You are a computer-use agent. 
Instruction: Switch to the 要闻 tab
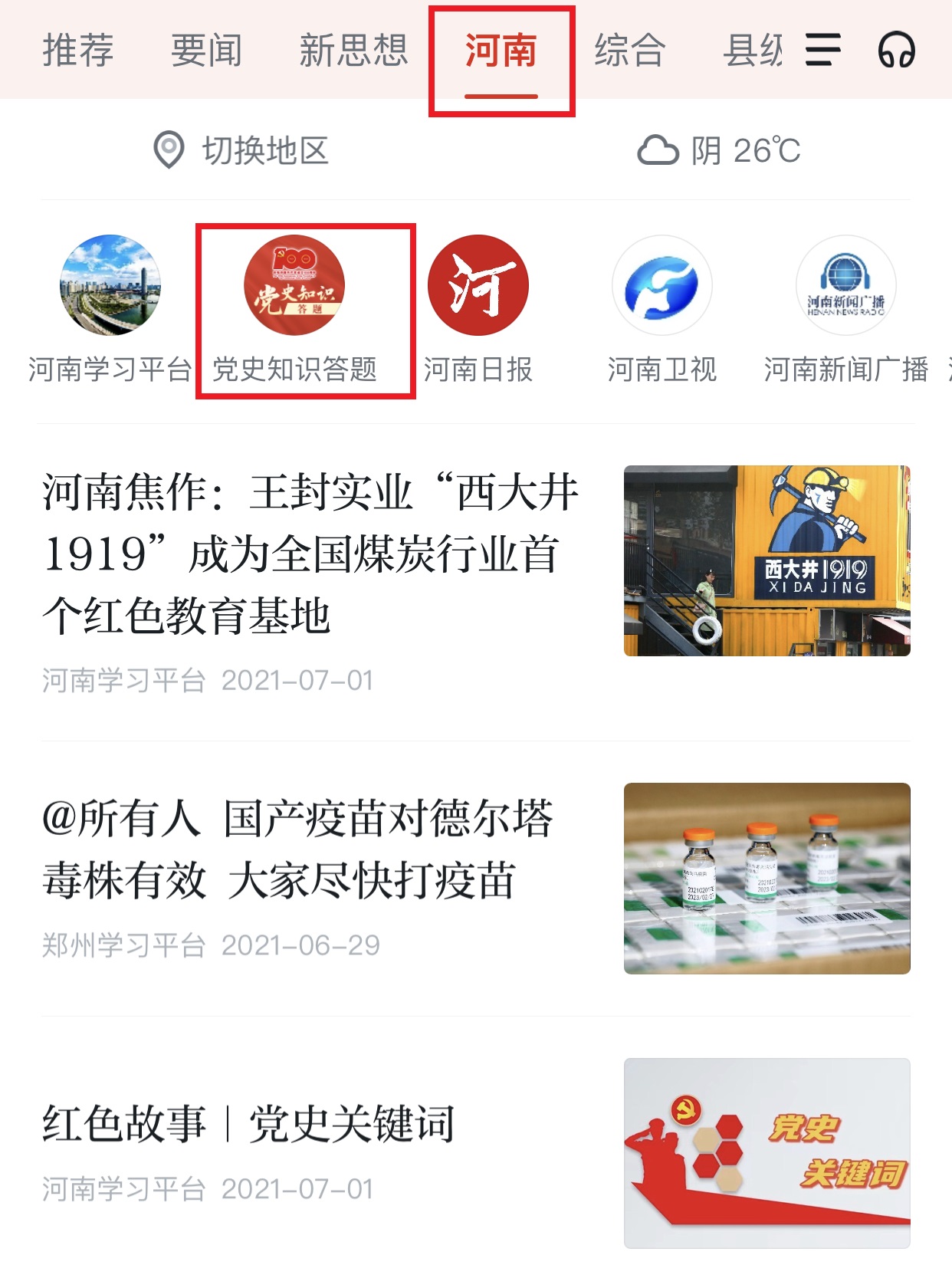206,51
